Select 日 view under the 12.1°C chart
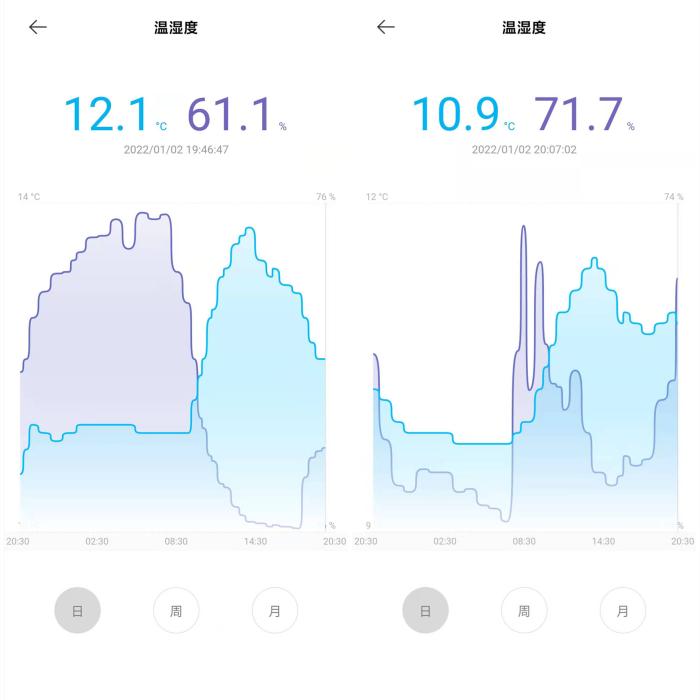Screen dimensions: 700x700 (77, 610)
